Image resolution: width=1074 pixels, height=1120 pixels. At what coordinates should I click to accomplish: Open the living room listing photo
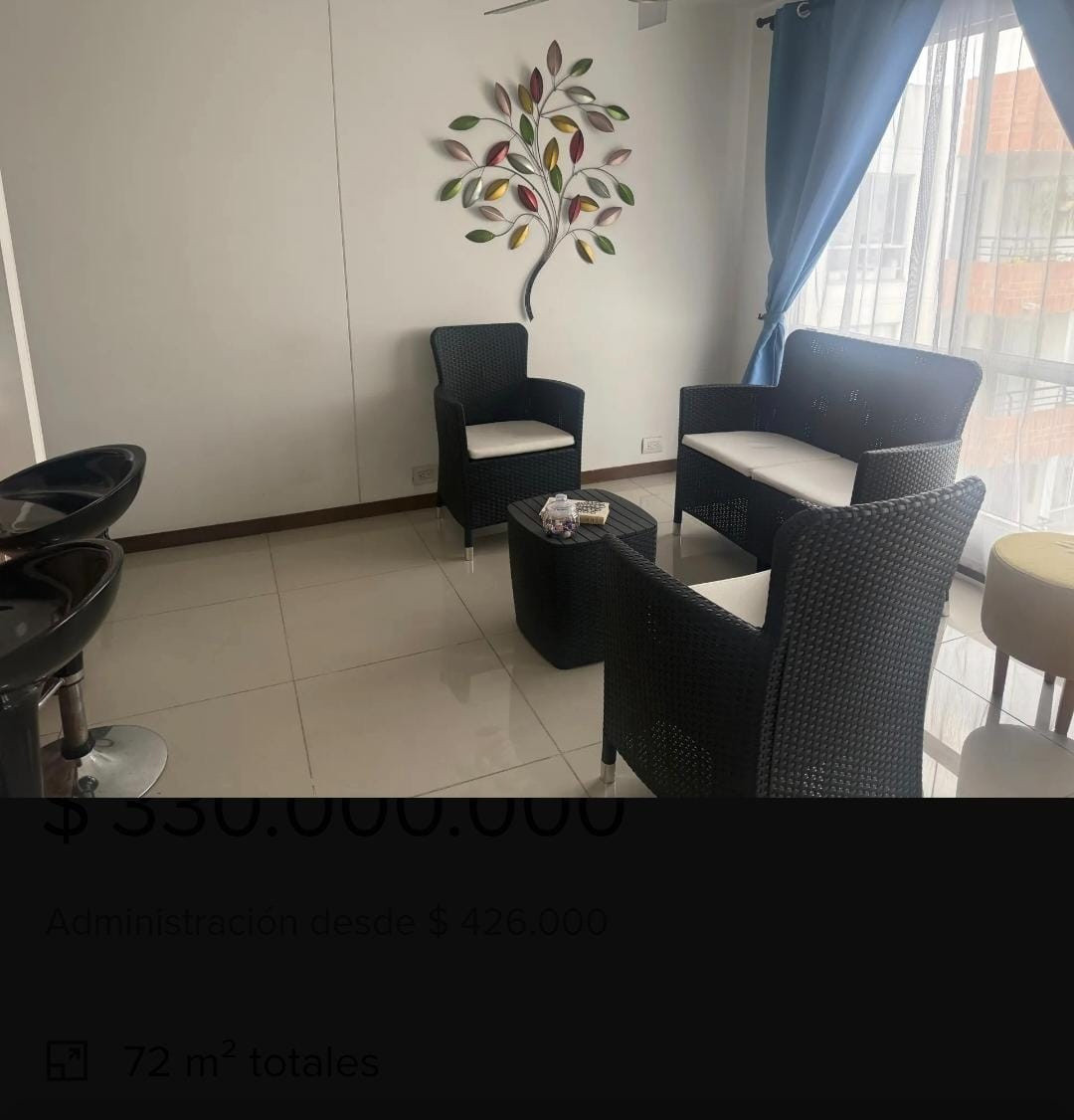537,398
